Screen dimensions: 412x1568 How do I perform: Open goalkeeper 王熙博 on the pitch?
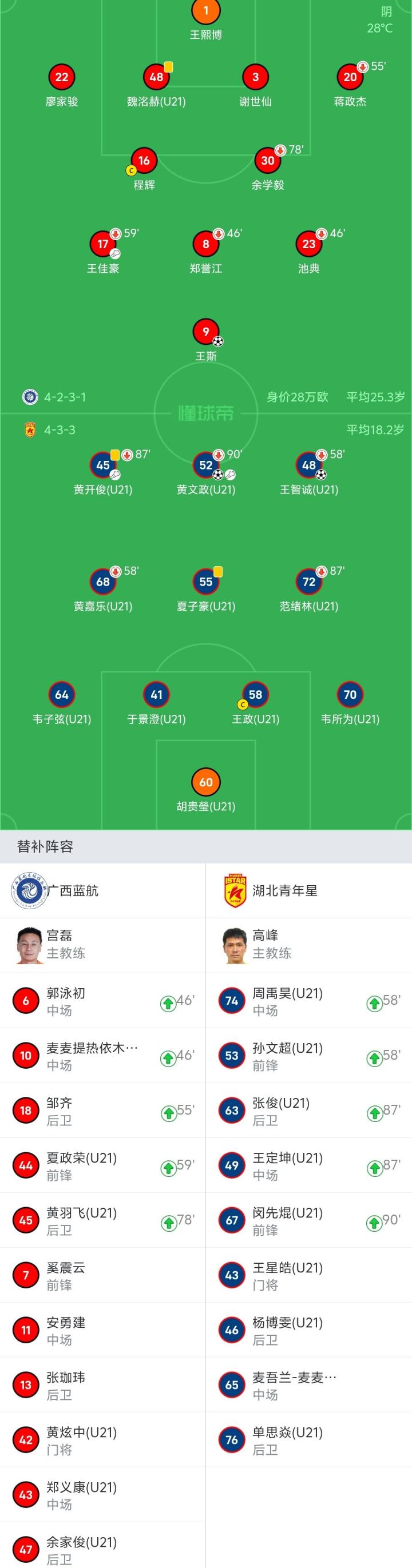[206, 20]
